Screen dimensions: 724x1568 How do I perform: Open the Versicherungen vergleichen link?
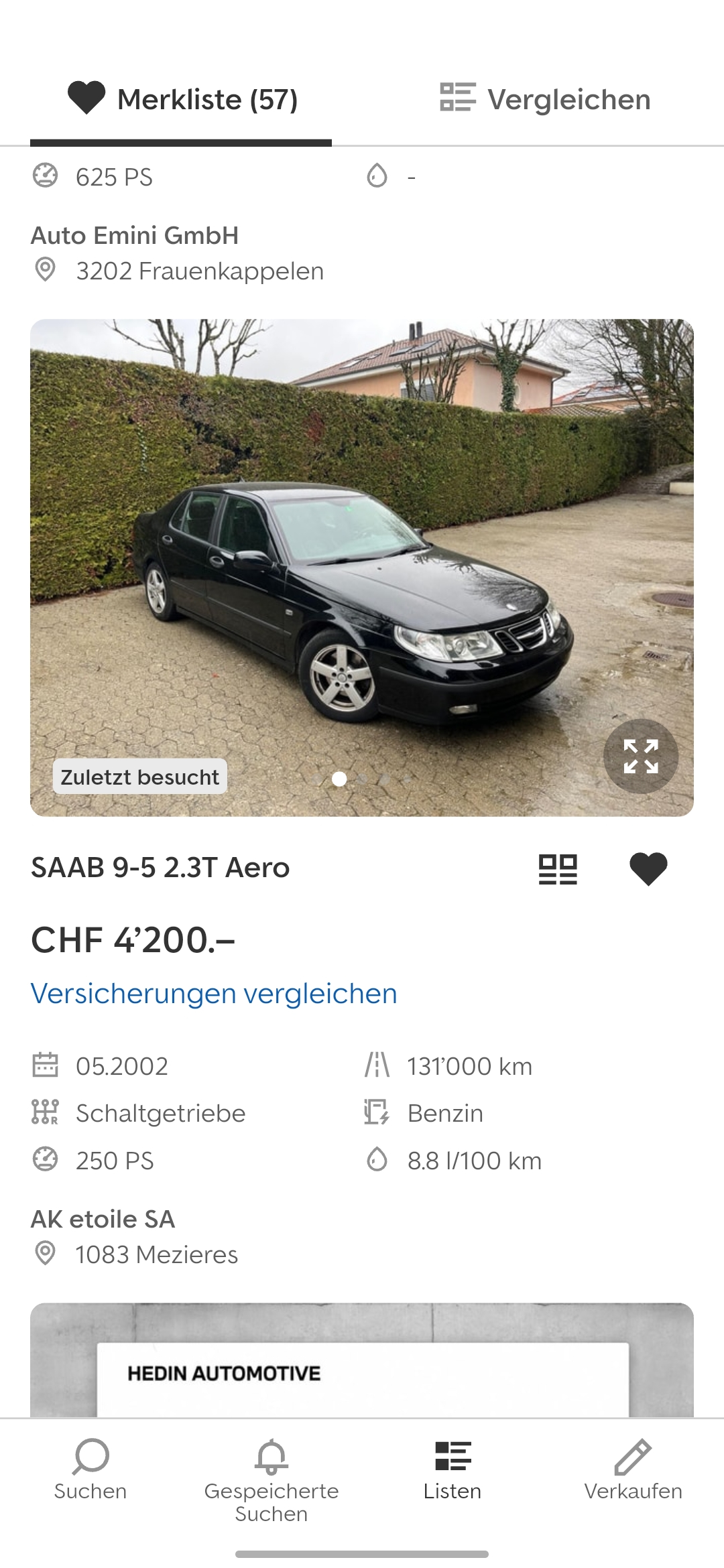214,993
